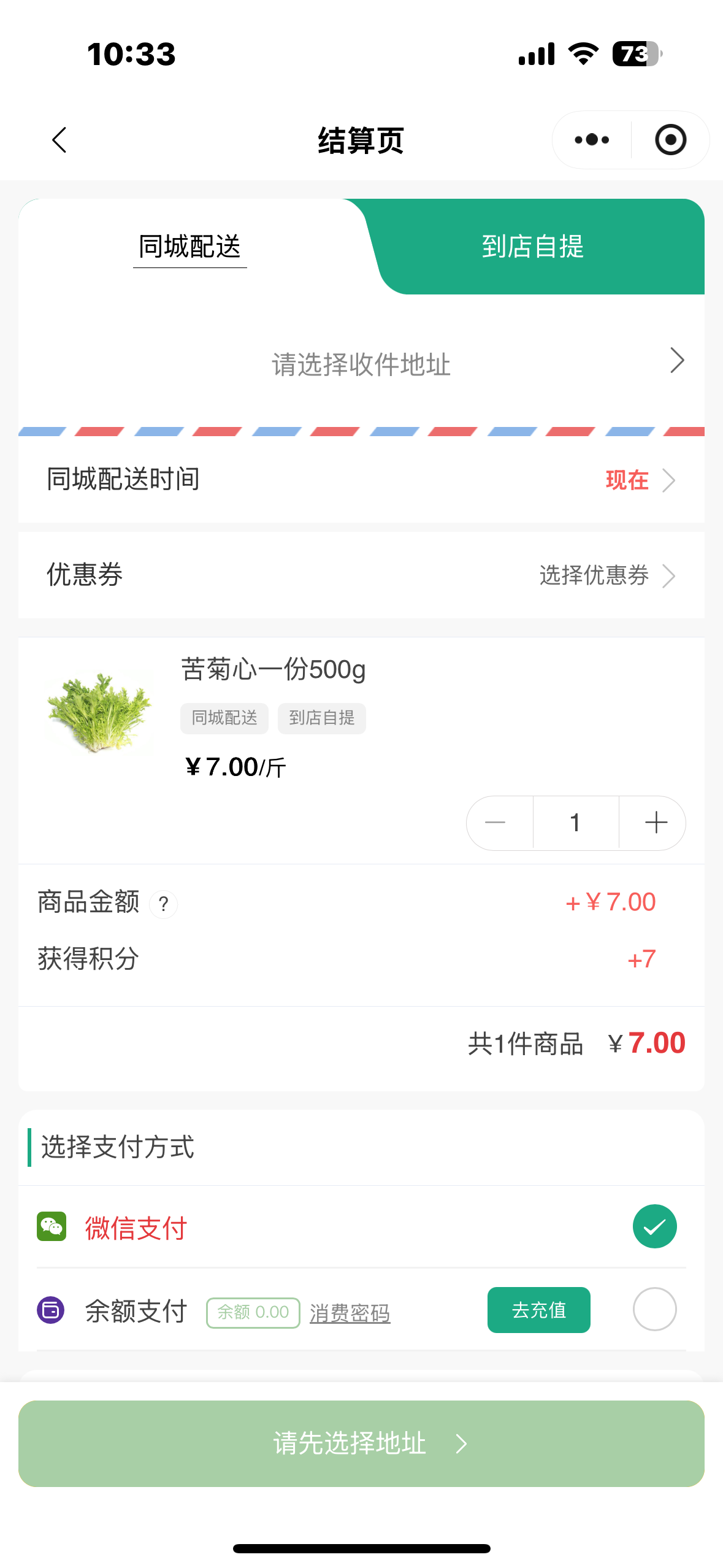Image resolution: width=723 pixels, height=1568 pixels.
Task: Select 微信支付 as the payment method
Action: [x=654, y=1227]
